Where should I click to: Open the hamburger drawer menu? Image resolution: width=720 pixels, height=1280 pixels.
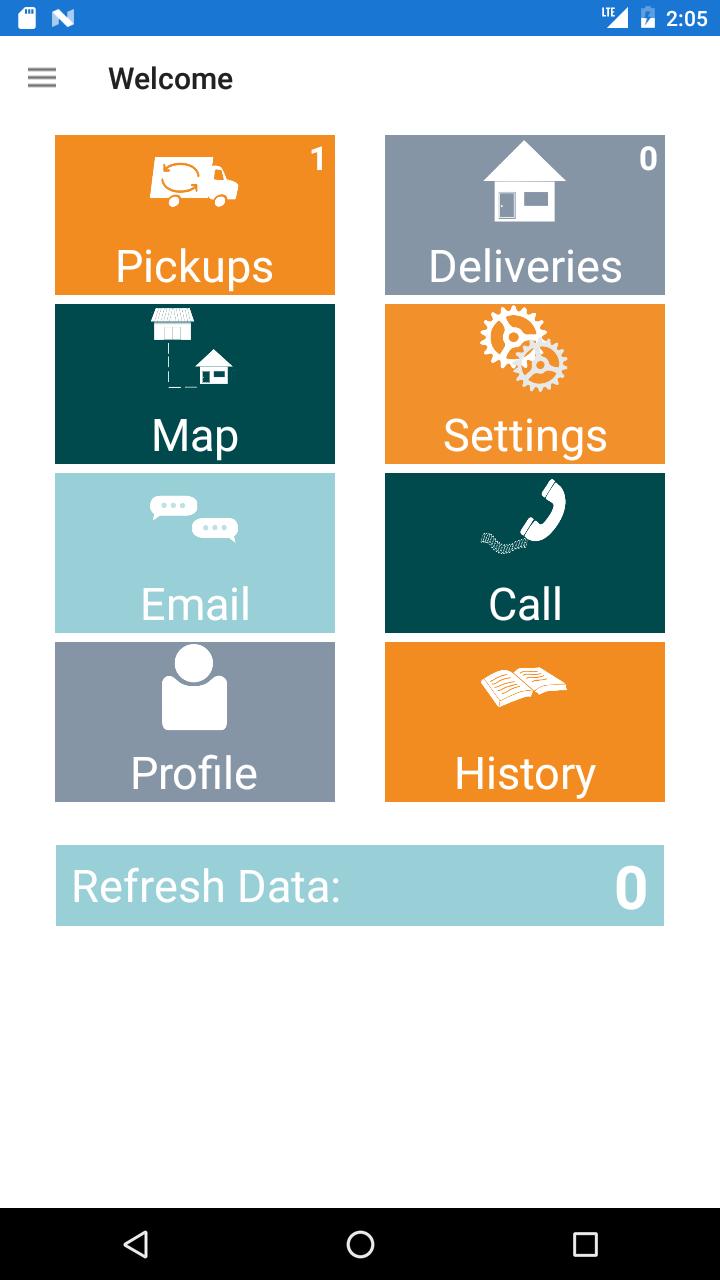[x=42, y=78]
